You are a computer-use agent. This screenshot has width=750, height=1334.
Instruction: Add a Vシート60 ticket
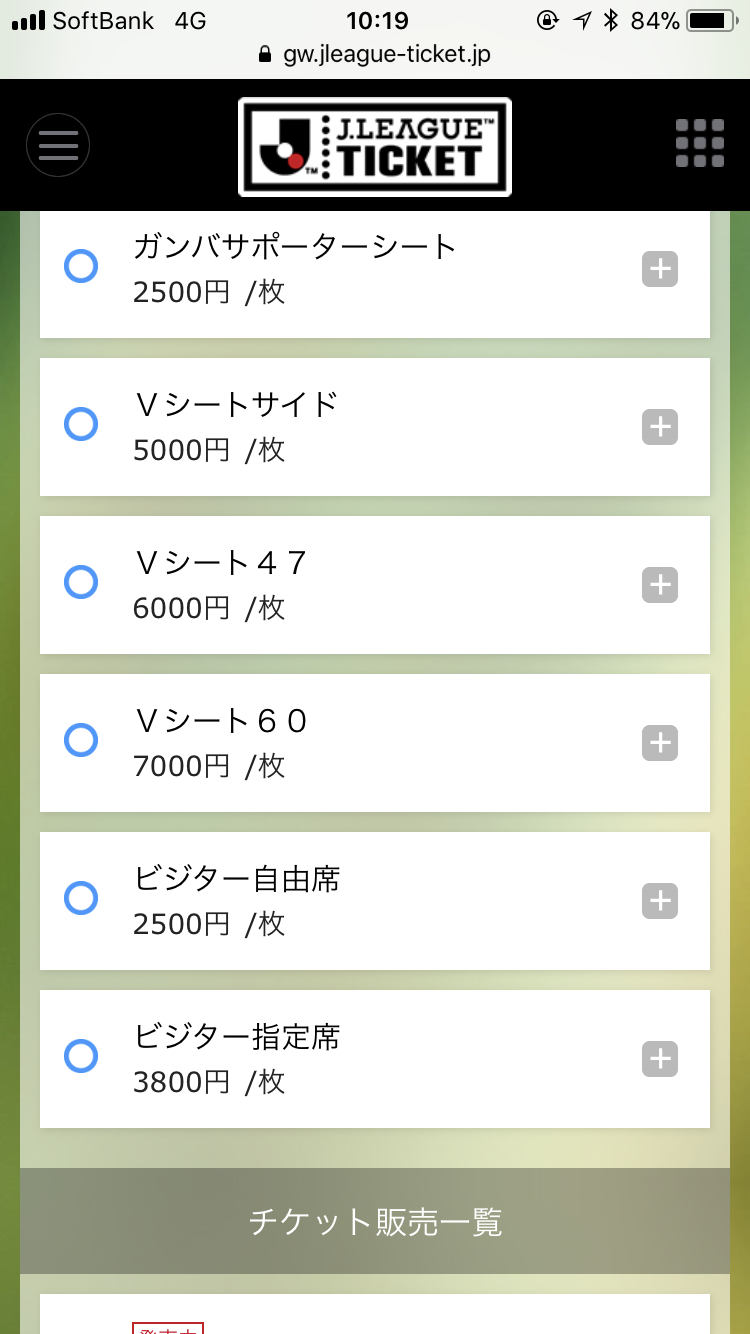click(660, 743)
